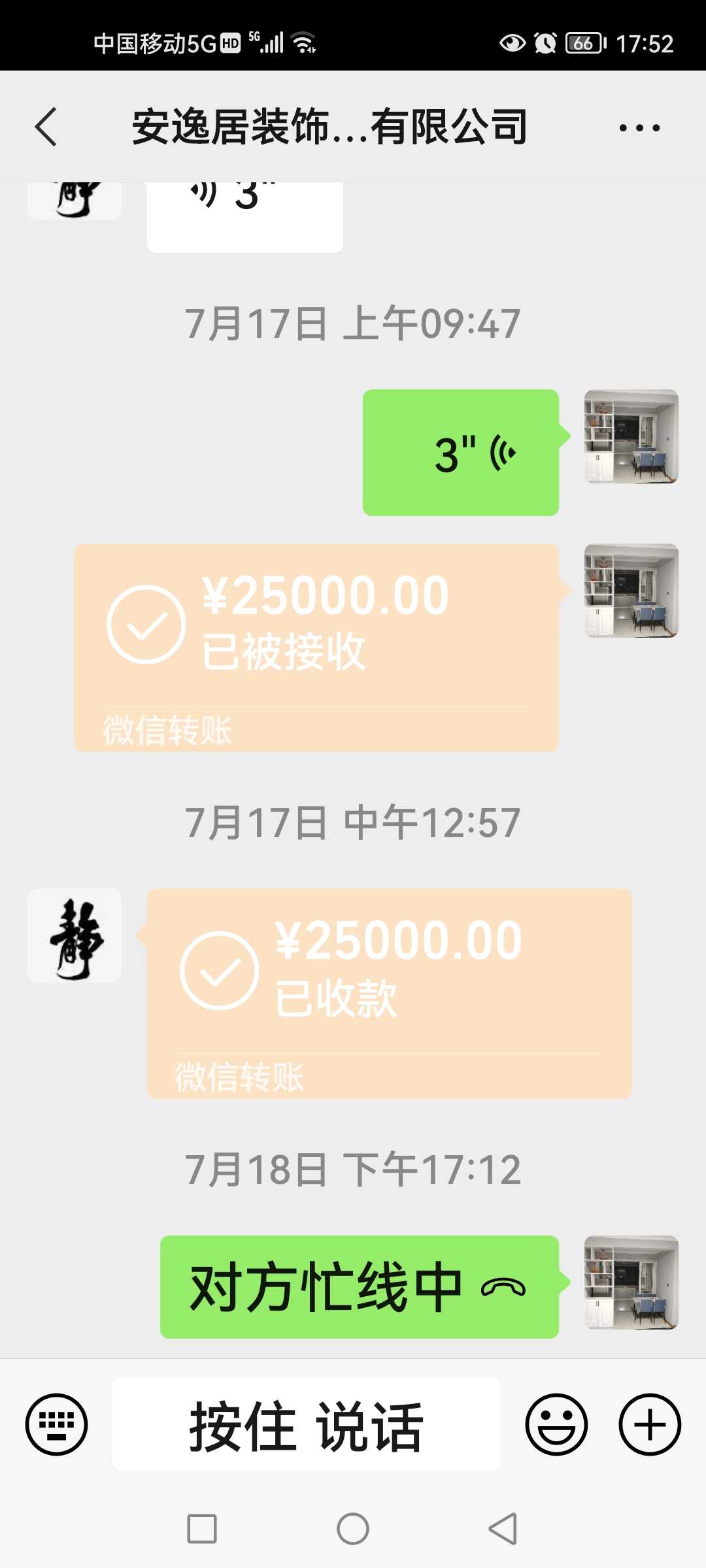Go to the system home screen
706x1568 pixels.
coord(353,1529)
